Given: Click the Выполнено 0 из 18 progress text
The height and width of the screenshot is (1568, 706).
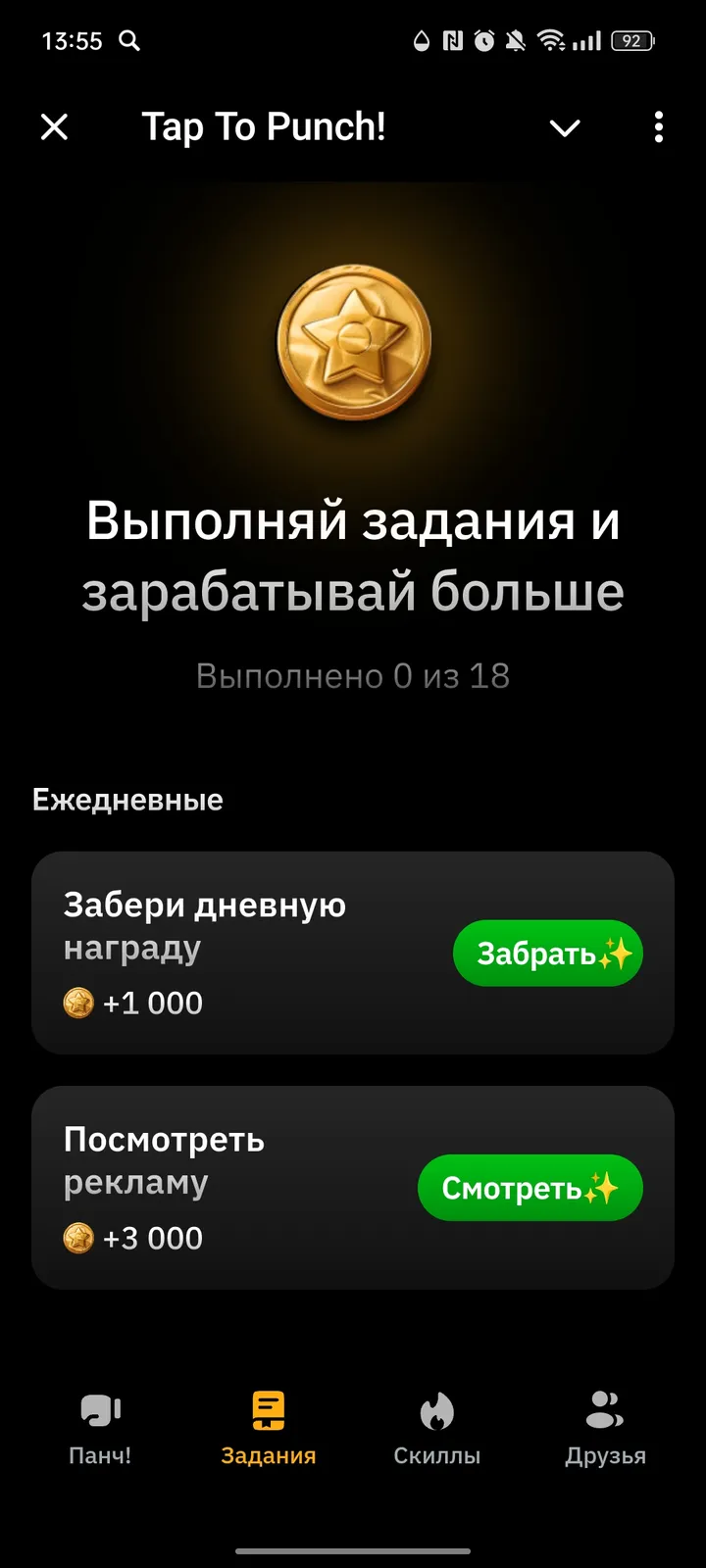Looking at the screenshot, I should tap(353, 676).
